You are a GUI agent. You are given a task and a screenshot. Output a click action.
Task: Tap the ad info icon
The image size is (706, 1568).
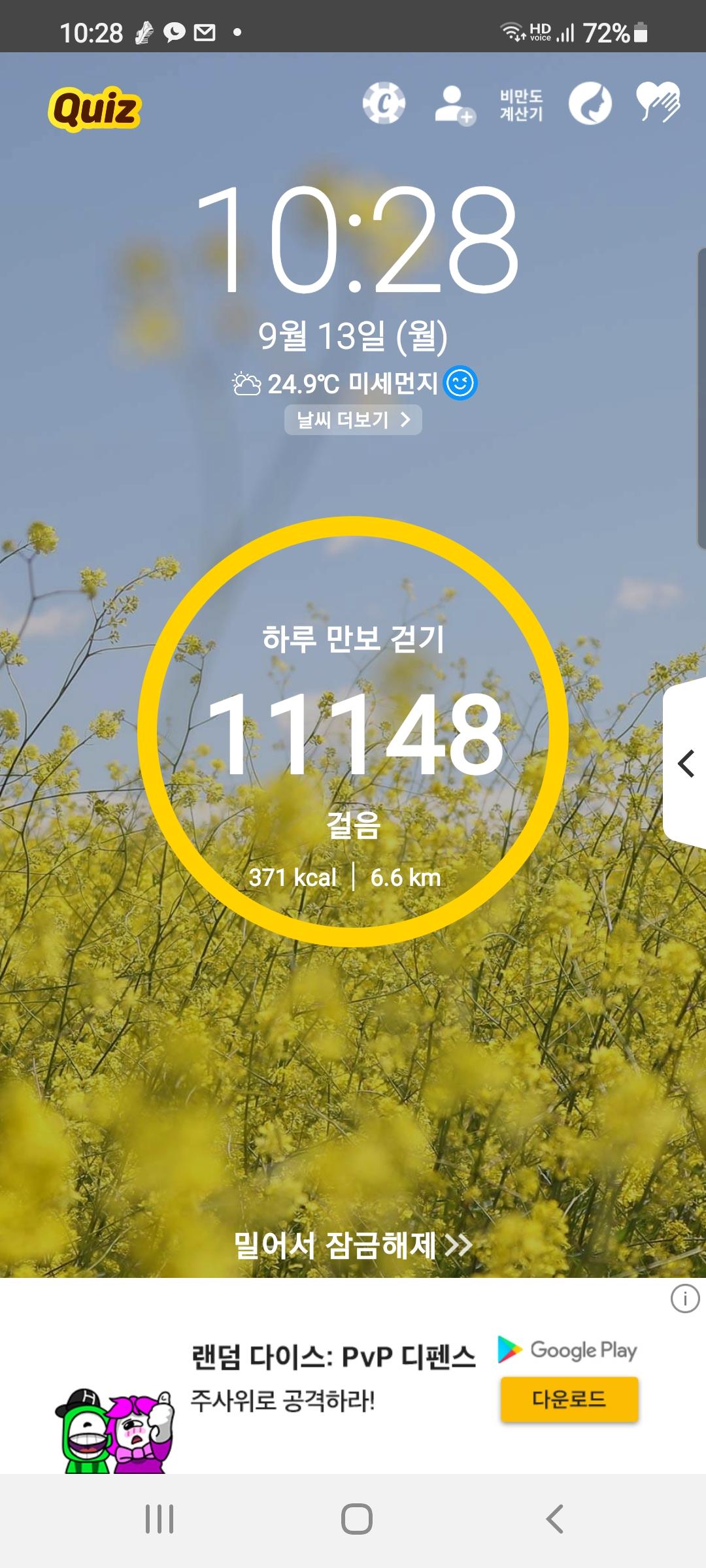(x=684, y=1299)
